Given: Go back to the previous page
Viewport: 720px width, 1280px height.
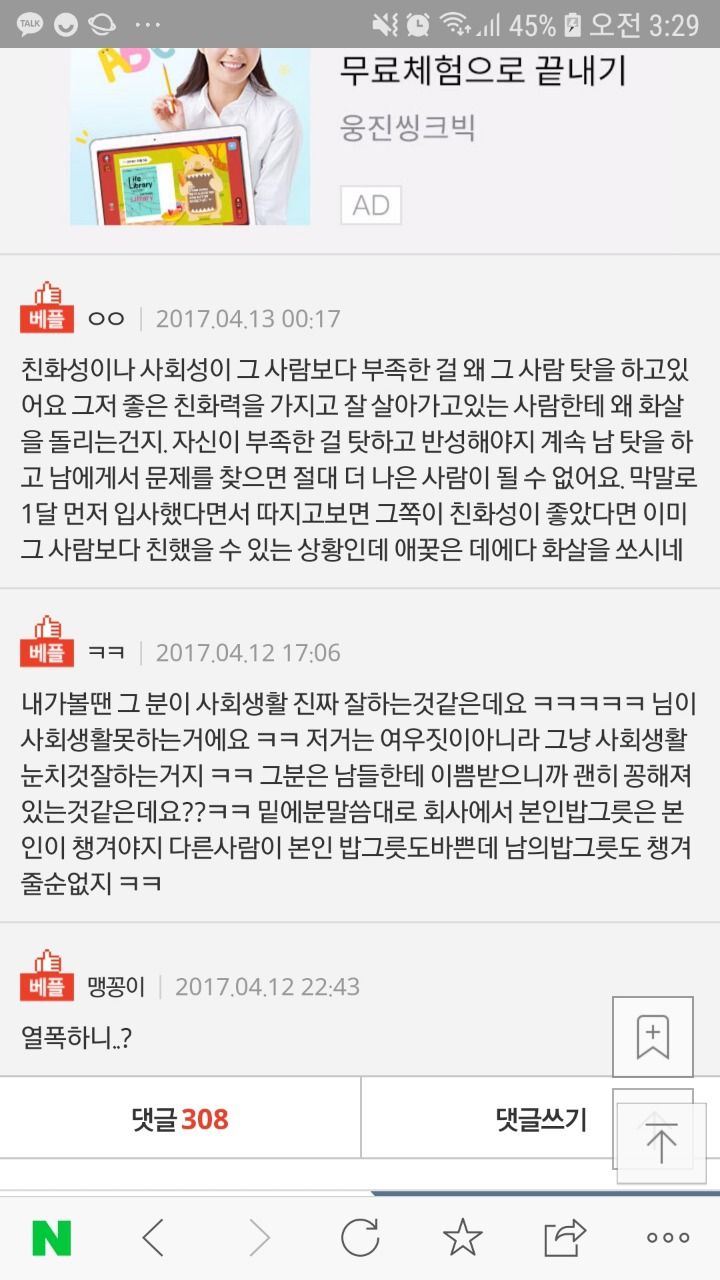Looking at the screenshot, I should point(153,1238).
